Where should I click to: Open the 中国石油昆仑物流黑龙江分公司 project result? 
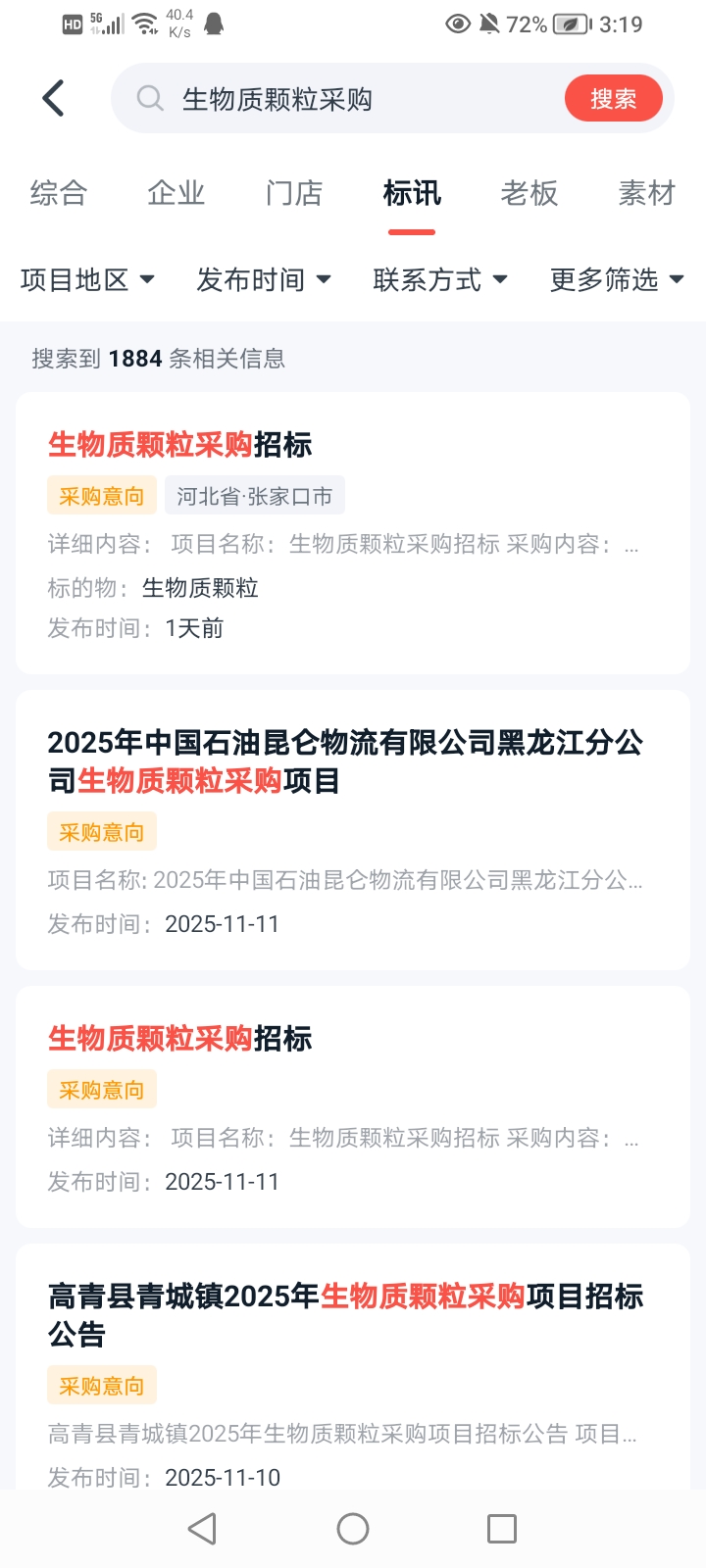353,829
